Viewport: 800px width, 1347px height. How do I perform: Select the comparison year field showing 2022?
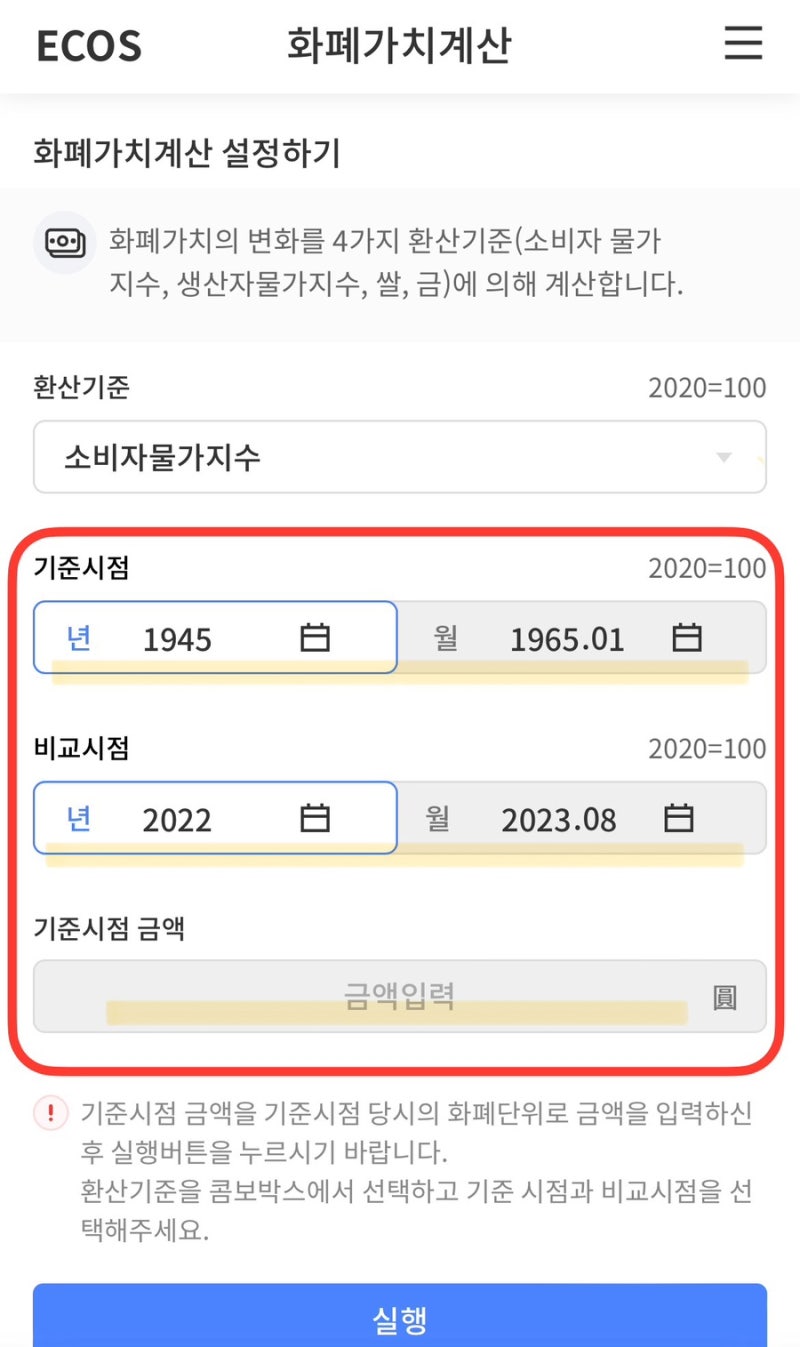178,818
